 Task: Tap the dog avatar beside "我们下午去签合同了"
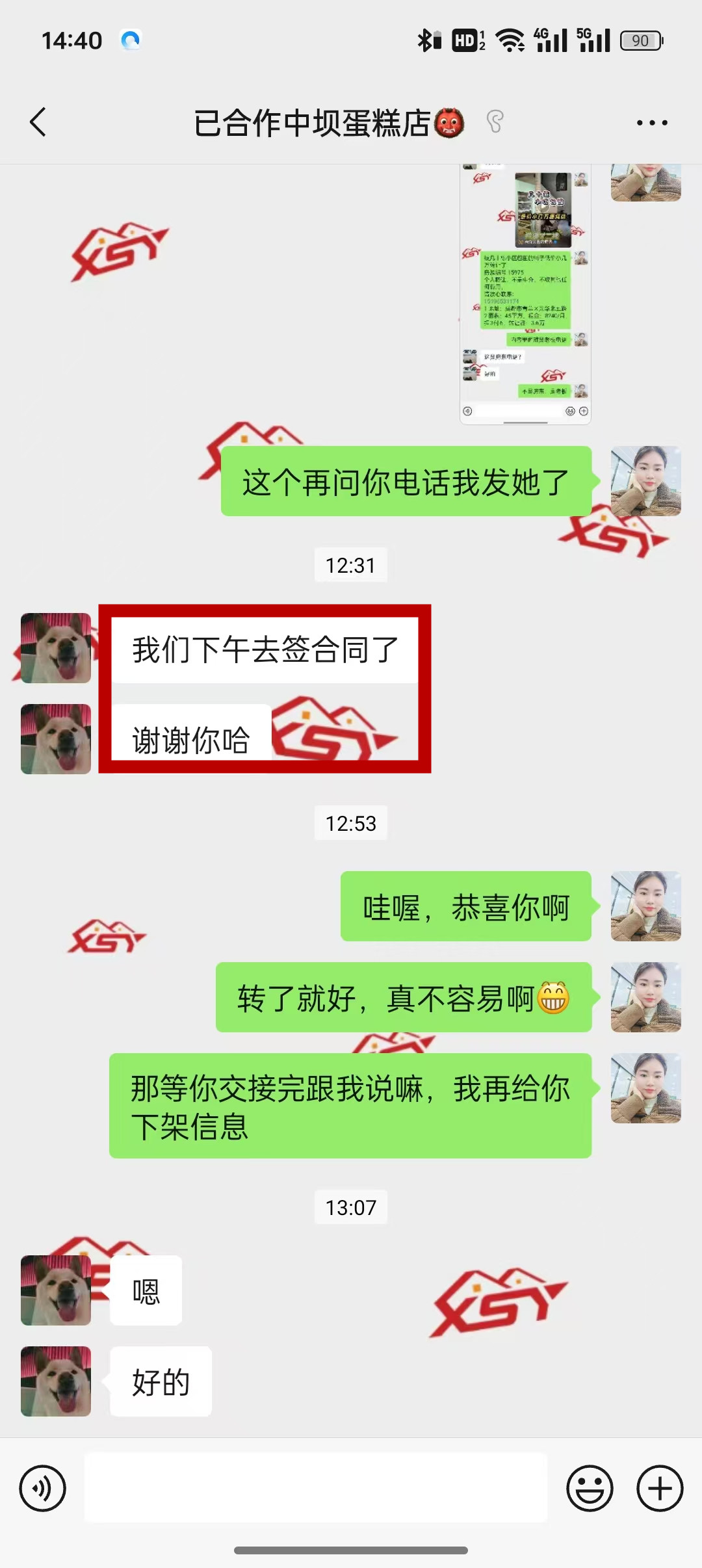[56, 648]
